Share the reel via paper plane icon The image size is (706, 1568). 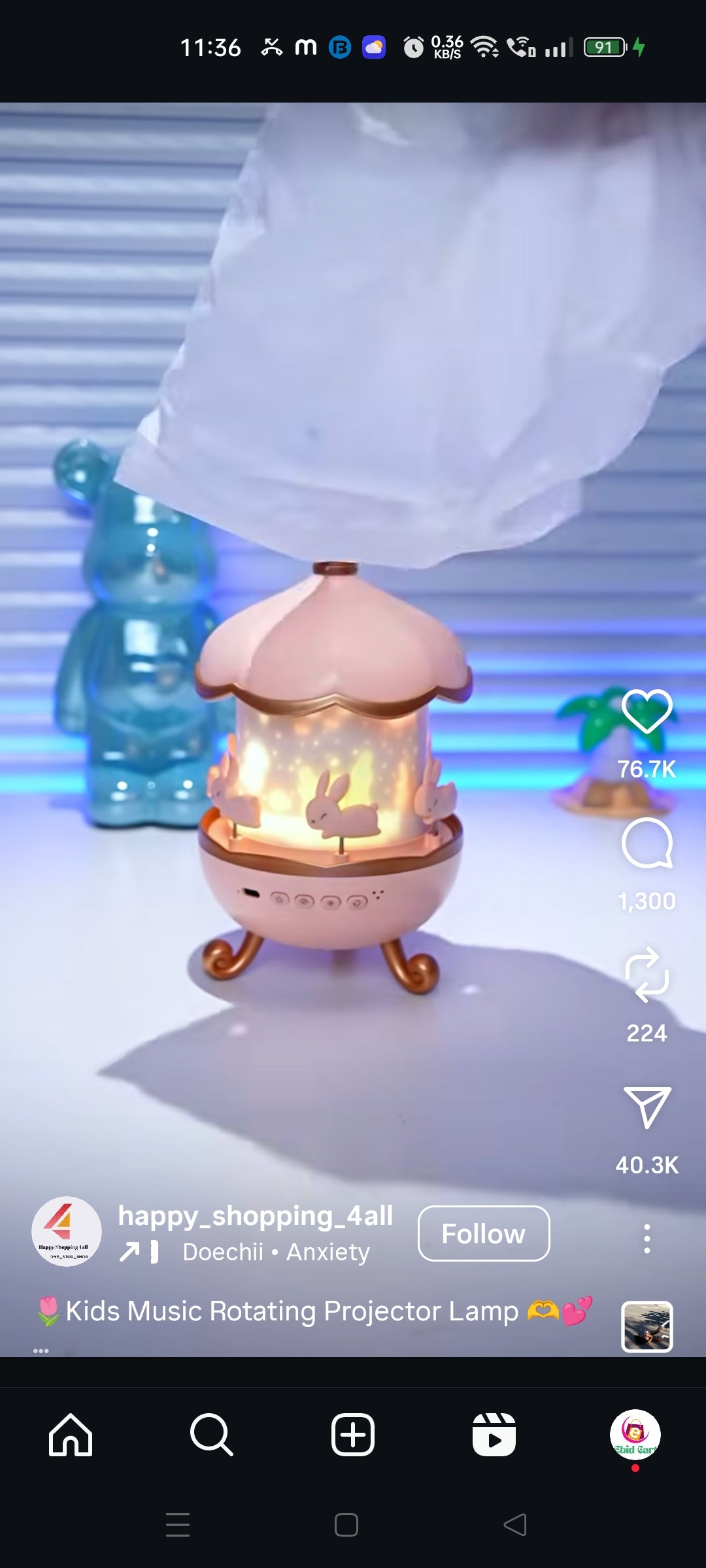point(647,1107)
